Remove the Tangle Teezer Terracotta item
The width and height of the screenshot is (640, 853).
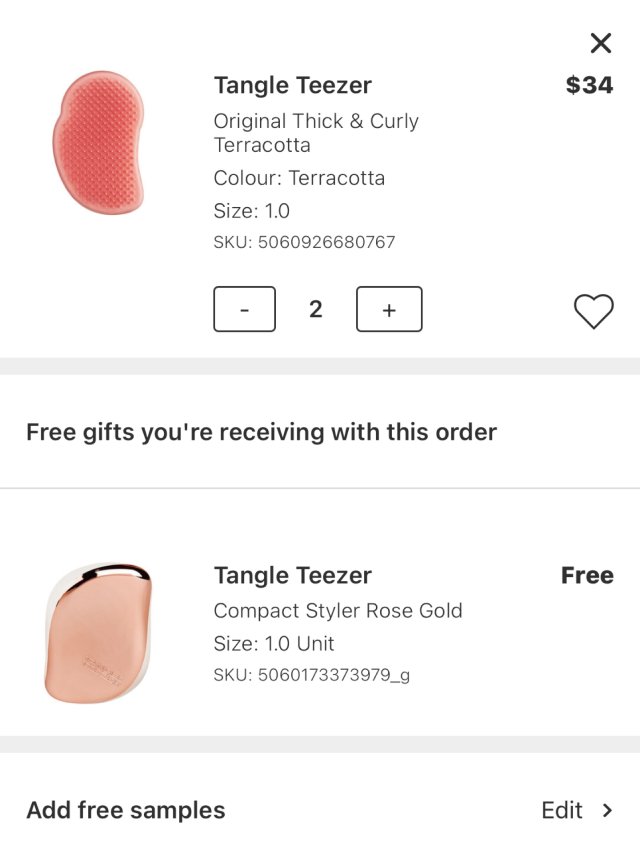click(600, 43)
